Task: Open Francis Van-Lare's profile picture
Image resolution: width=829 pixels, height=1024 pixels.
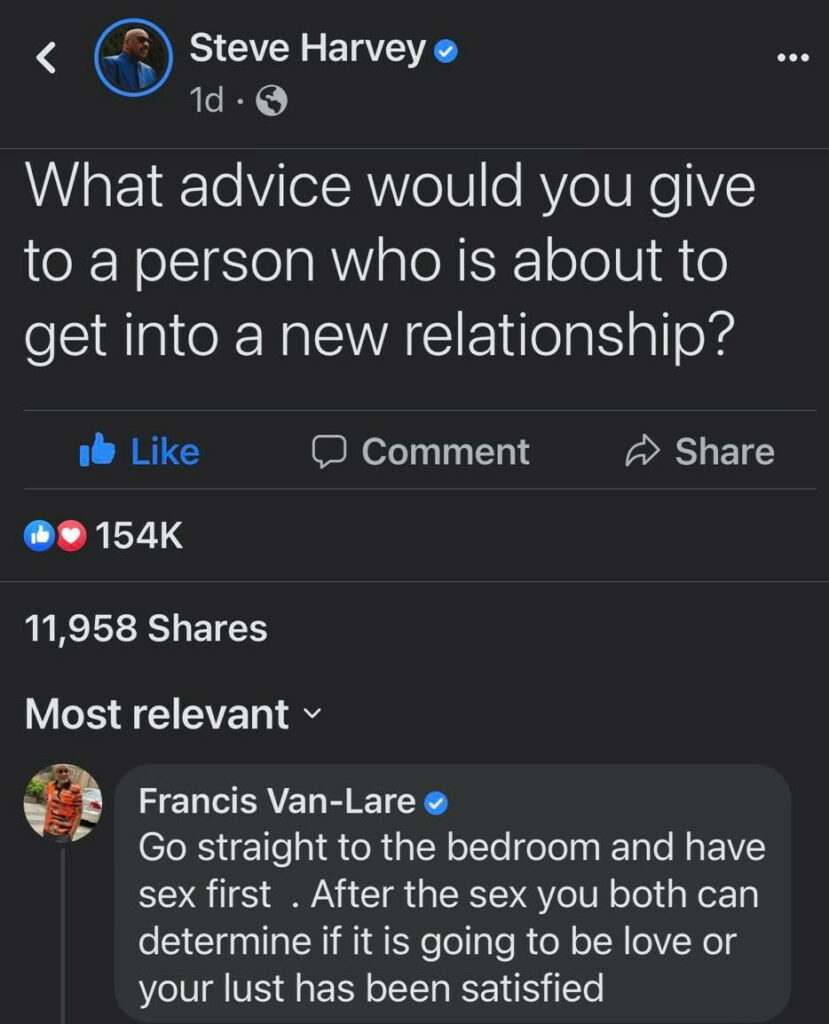Action: [x=63, y=802]
